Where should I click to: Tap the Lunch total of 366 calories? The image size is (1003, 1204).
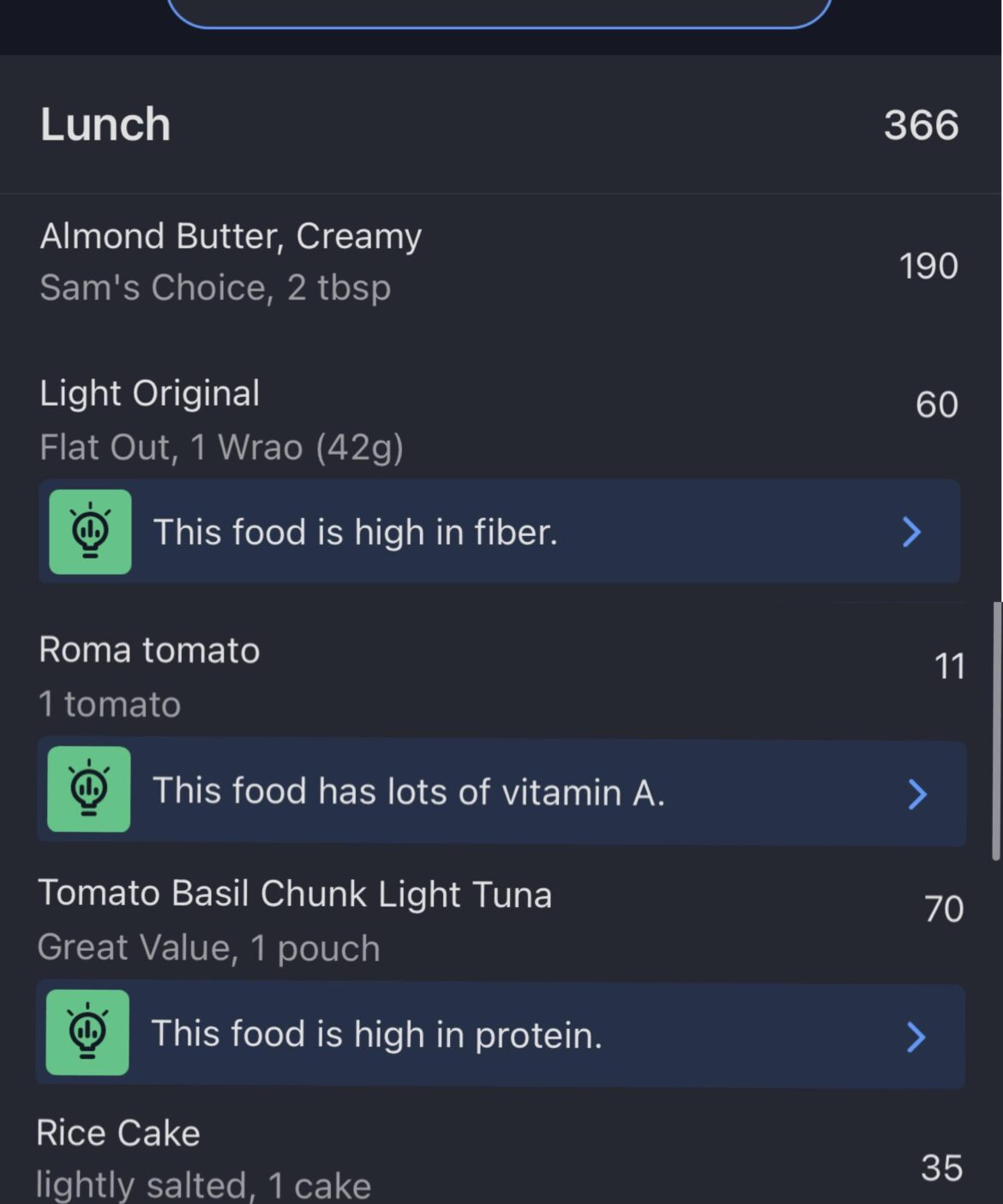point(921,125)
